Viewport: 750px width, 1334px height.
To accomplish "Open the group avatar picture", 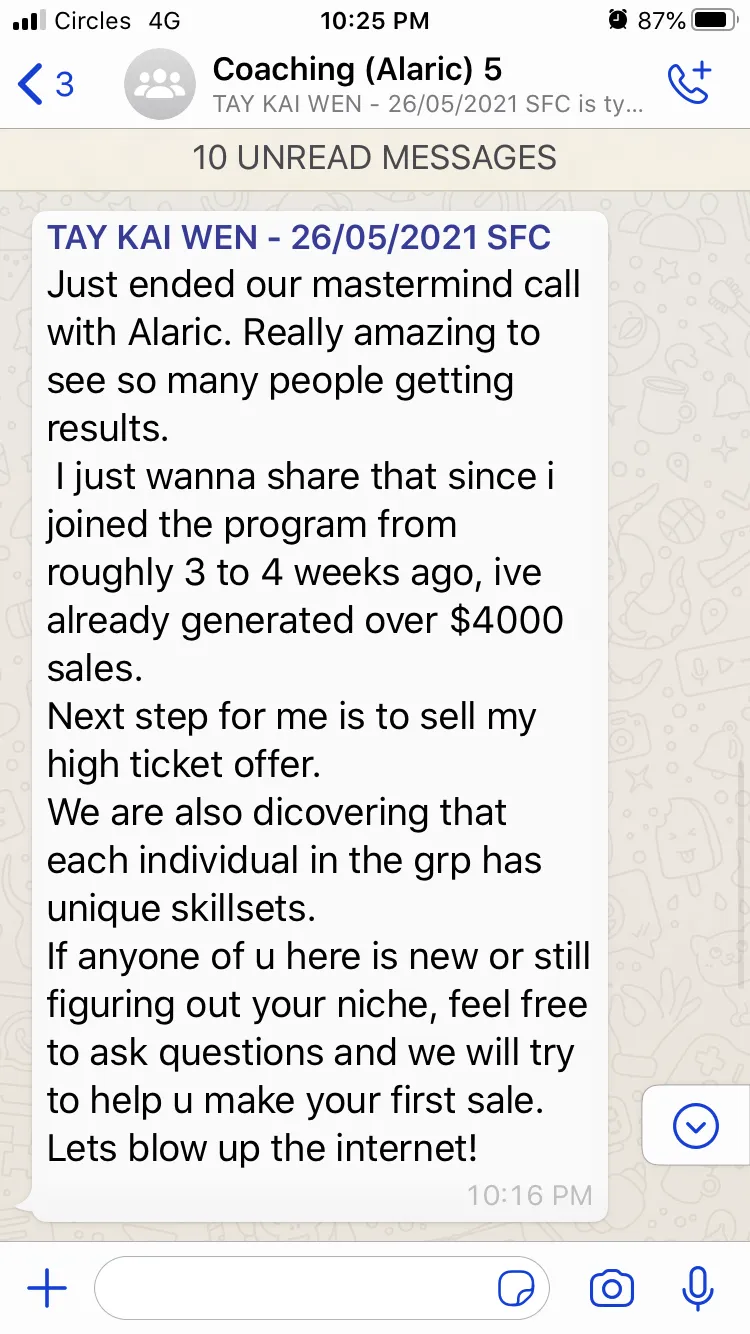I will pos(159,85).
